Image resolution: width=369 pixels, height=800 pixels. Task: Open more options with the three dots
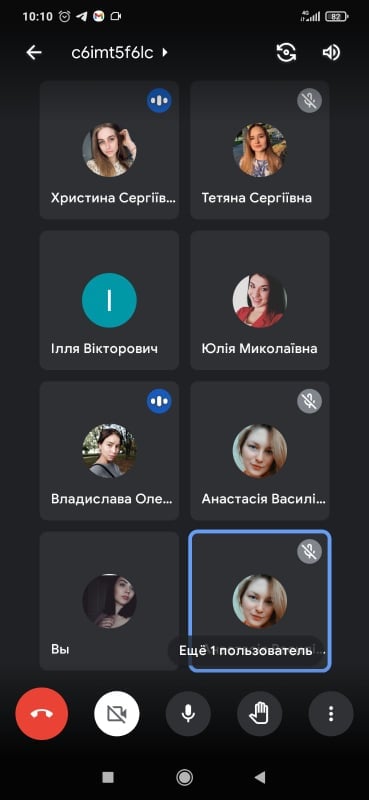[331, 713]
